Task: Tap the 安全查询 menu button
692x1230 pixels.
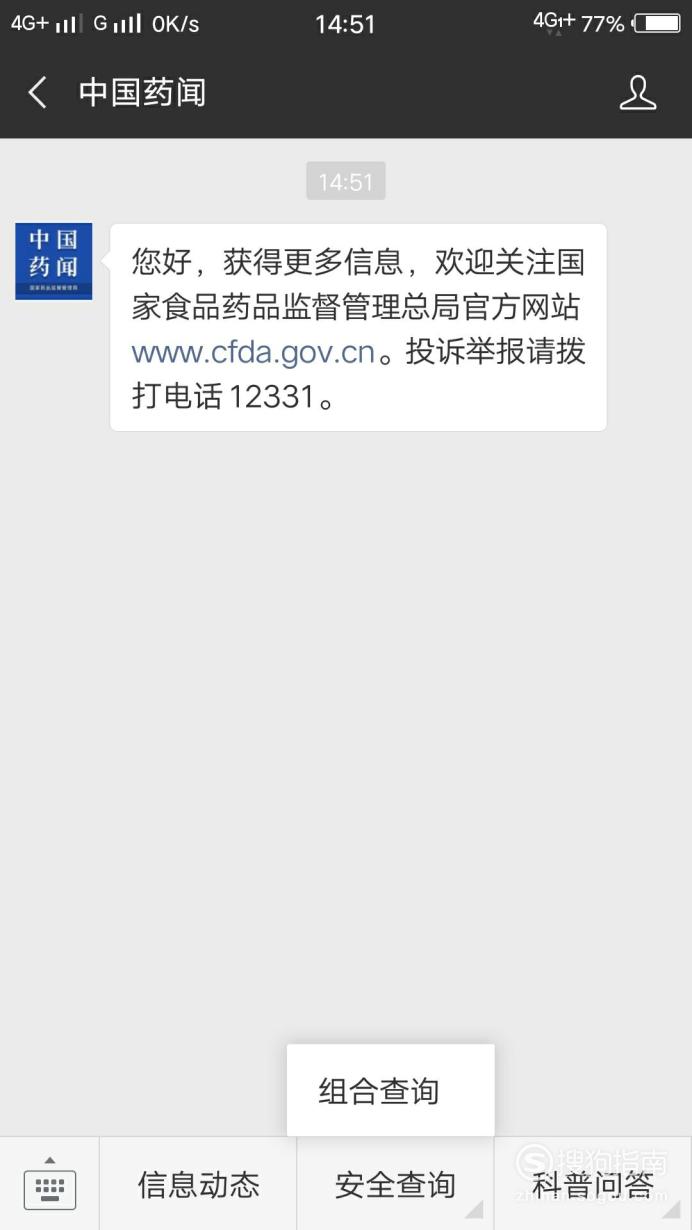Action: (395, 1184)
